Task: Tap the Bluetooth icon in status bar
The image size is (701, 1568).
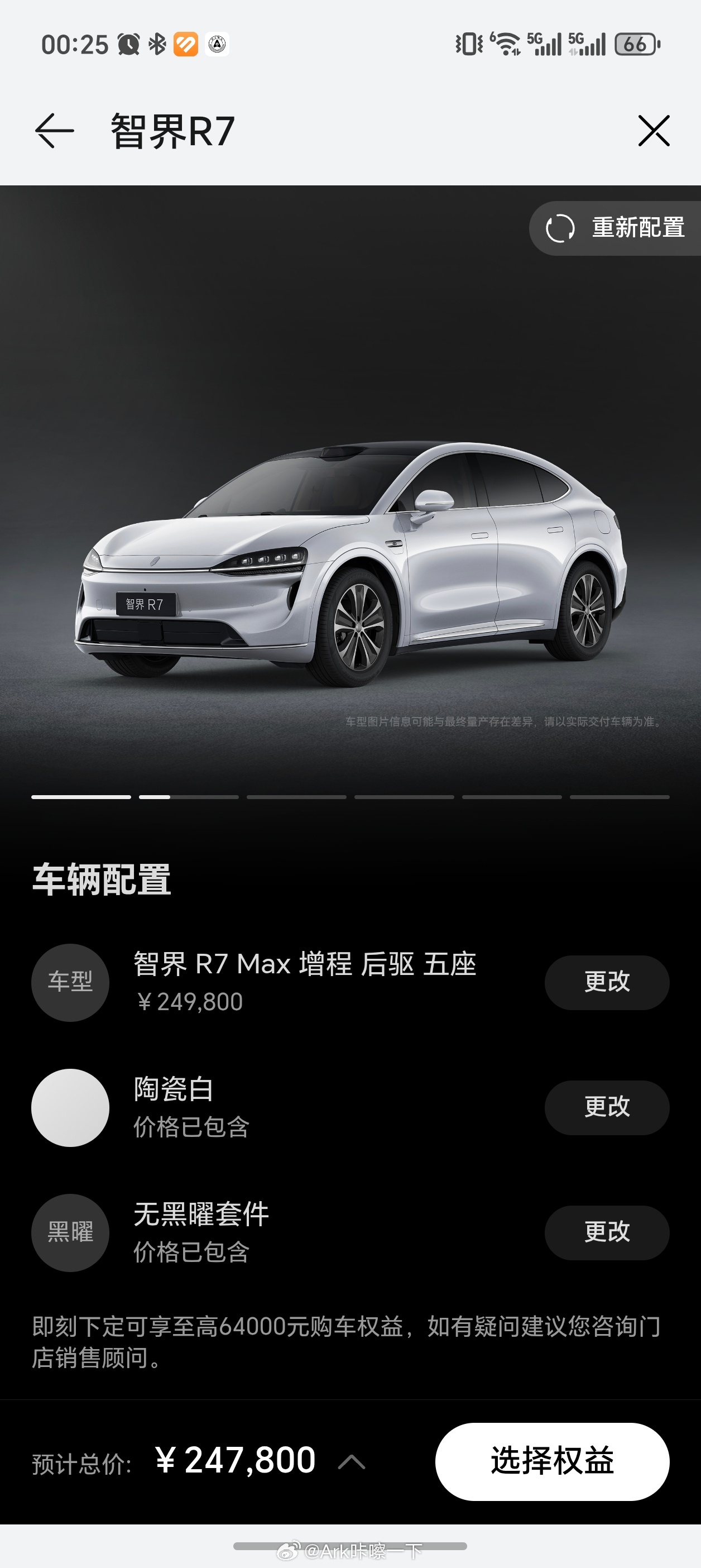Action: point(157,43)
